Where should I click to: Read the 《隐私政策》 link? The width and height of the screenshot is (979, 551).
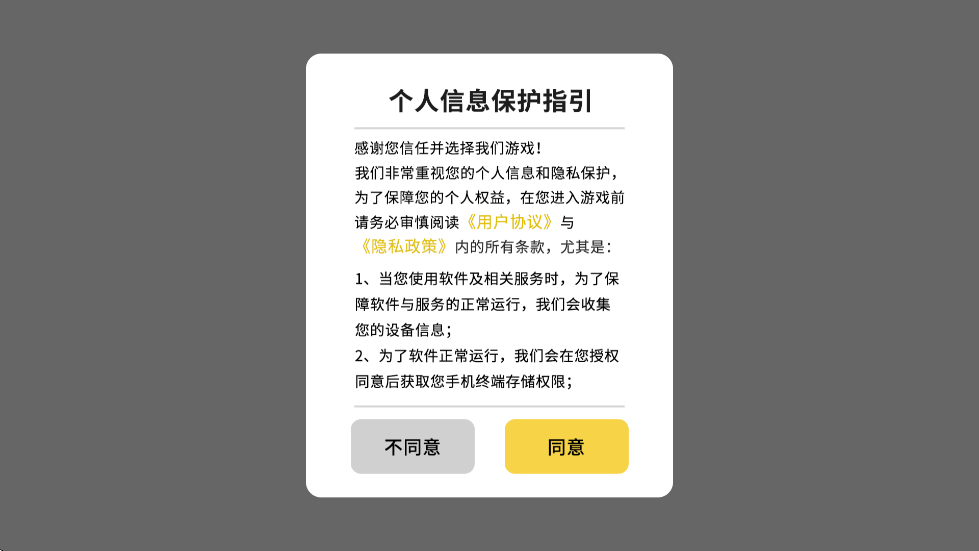403,246
